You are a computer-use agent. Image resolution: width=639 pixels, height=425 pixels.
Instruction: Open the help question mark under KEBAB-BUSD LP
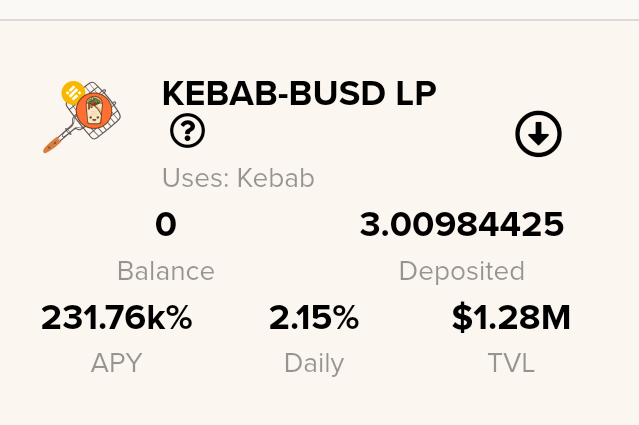(x=187, y=131)
